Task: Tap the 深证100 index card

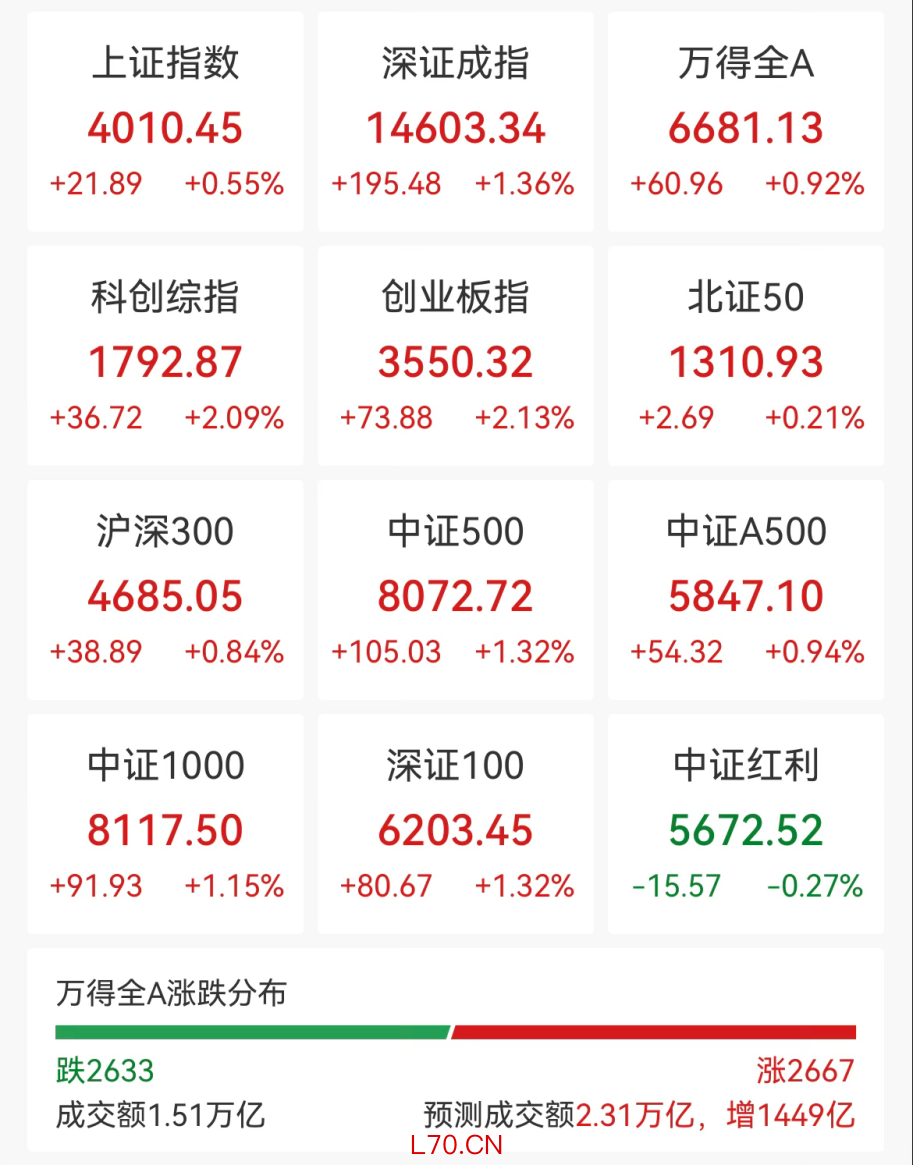Action: click(455, 824)
